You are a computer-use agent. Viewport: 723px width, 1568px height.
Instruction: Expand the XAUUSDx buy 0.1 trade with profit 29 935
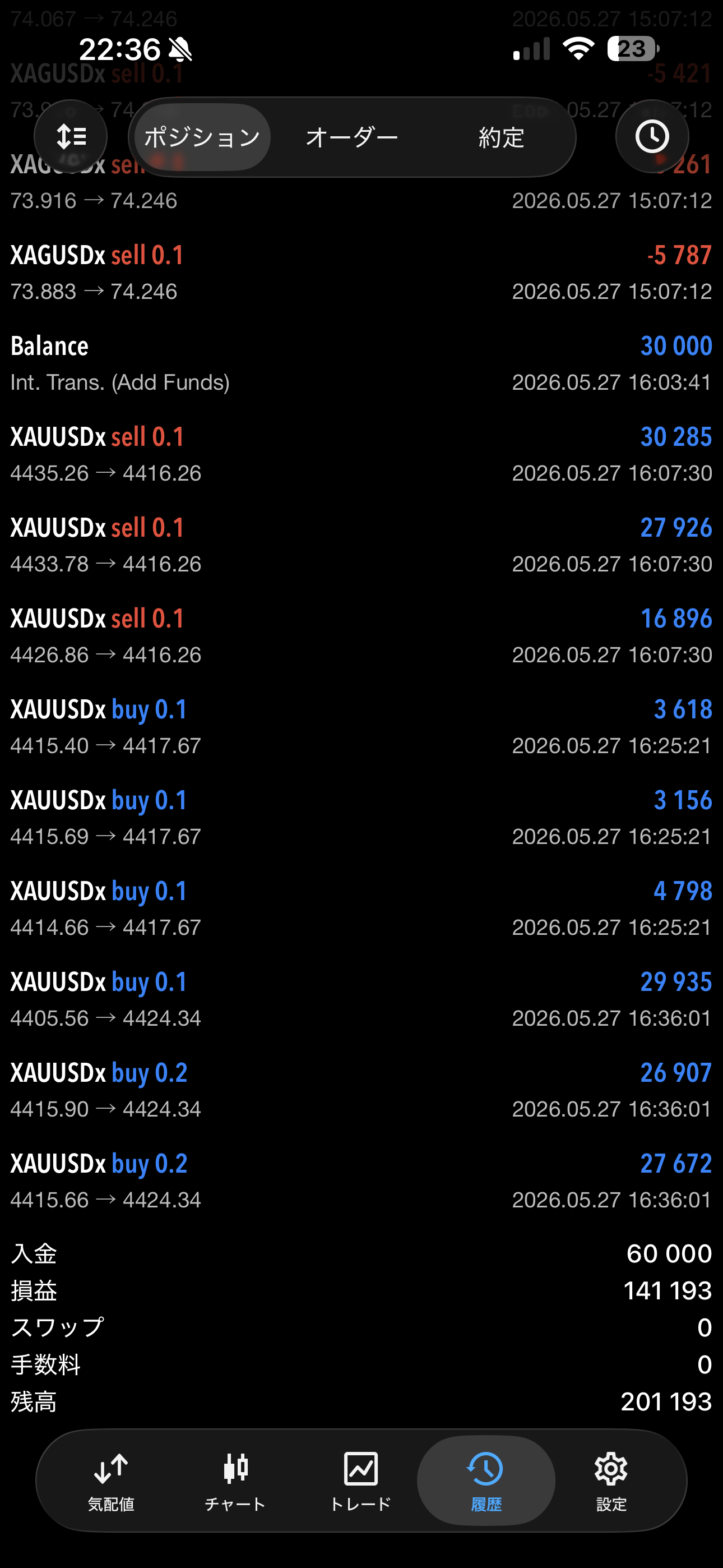(x=361, y=999)
